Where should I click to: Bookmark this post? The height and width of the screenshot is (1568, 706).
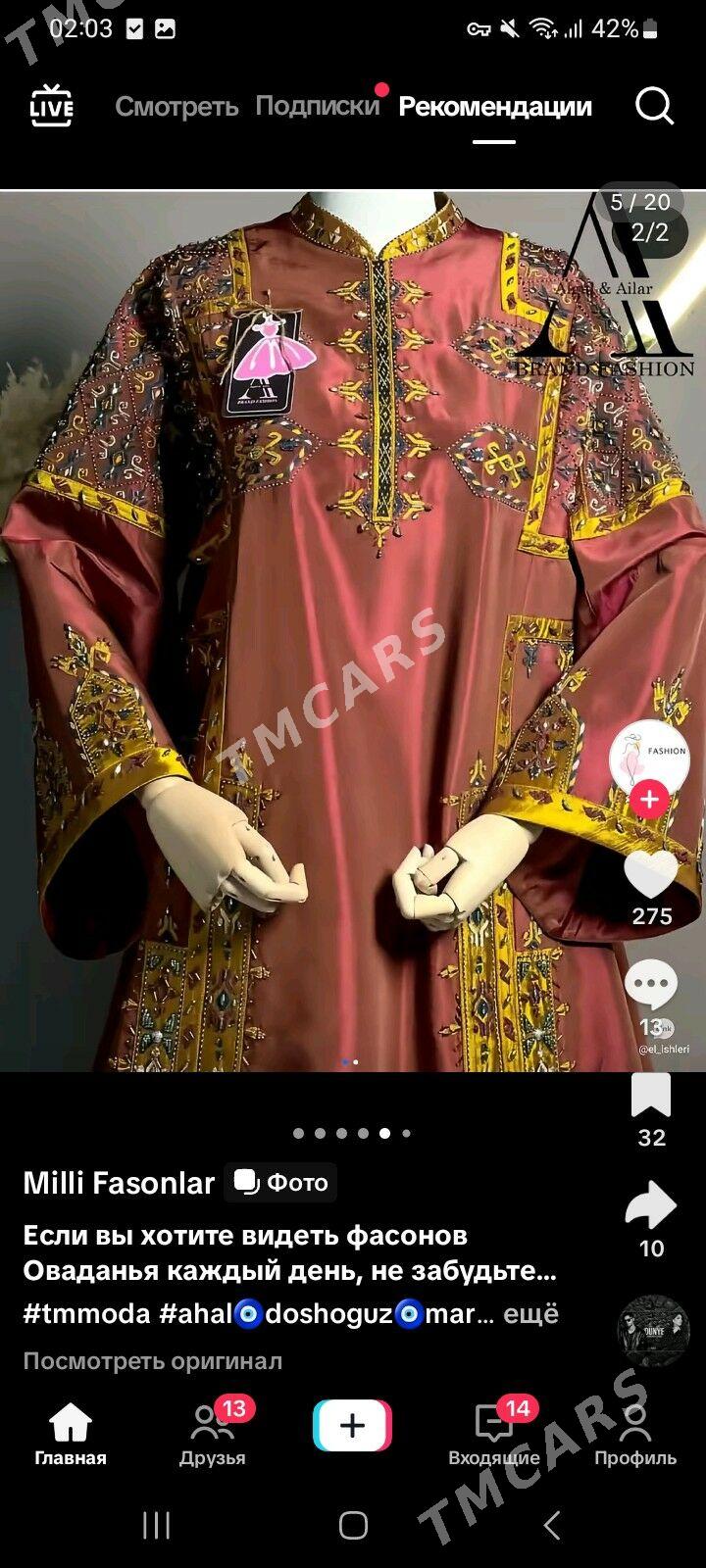651,1096
